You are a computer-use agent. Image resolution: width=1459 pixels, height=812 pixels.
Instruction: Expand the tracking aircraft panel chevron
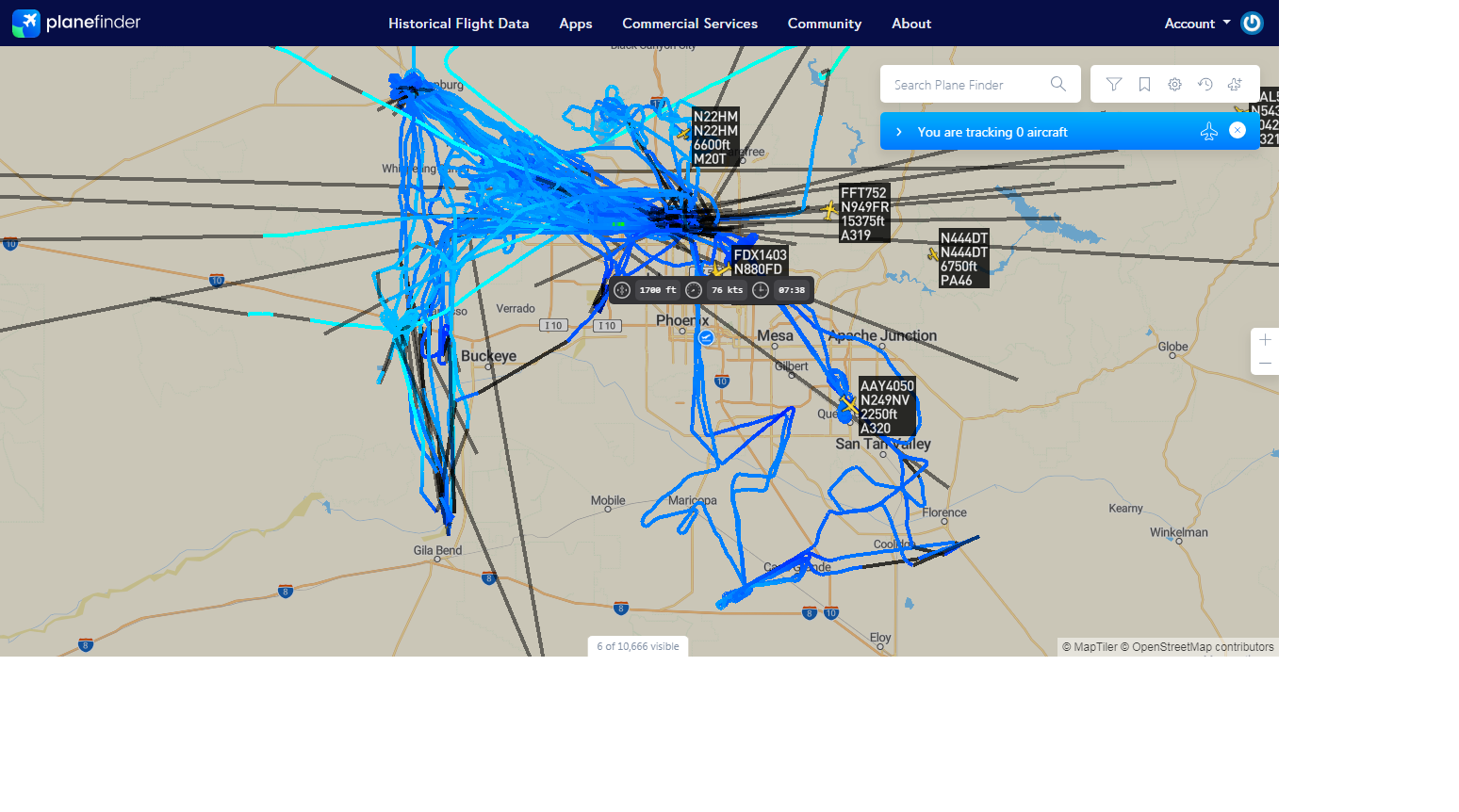click(x=898, y=132)
